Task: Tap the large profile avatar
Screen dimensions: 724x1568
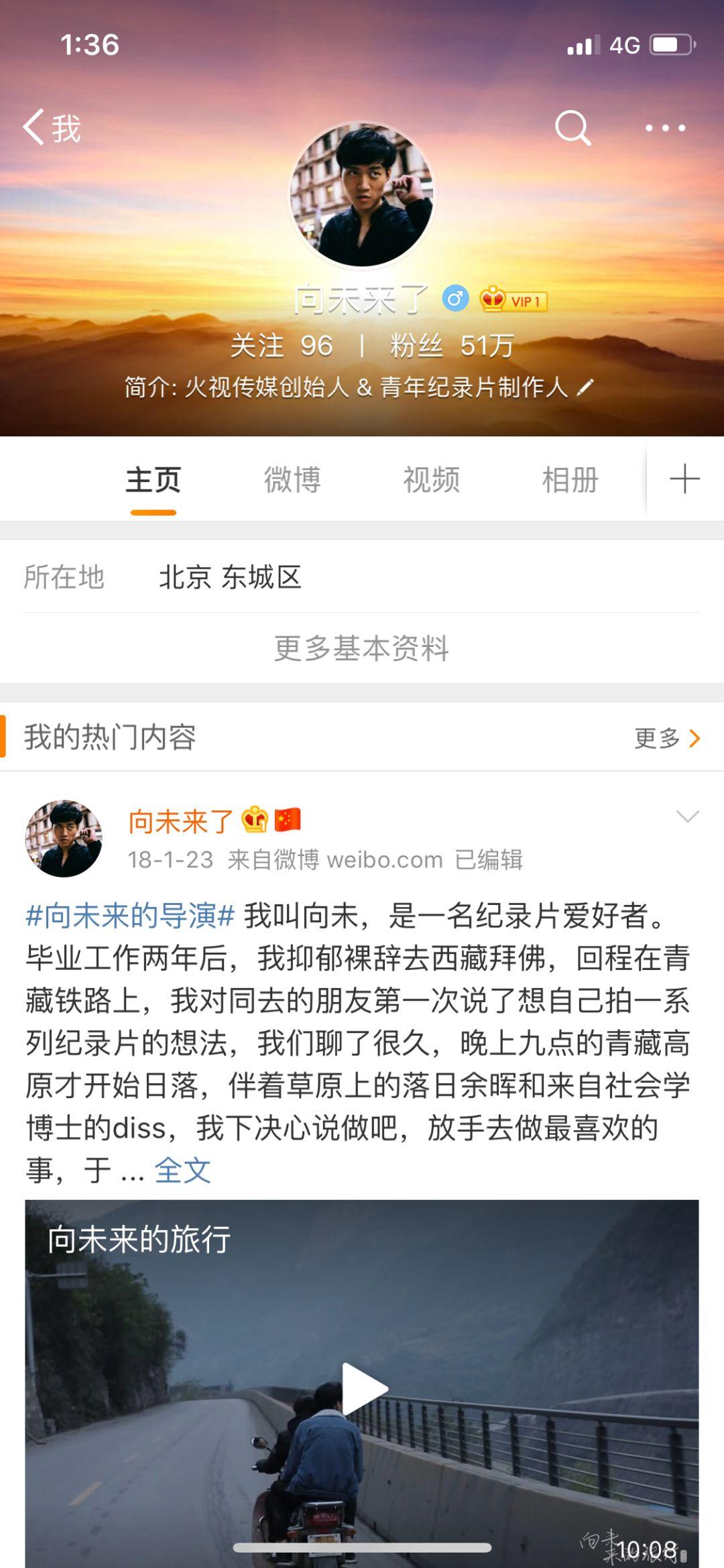Action: click(x=362, y=194)
